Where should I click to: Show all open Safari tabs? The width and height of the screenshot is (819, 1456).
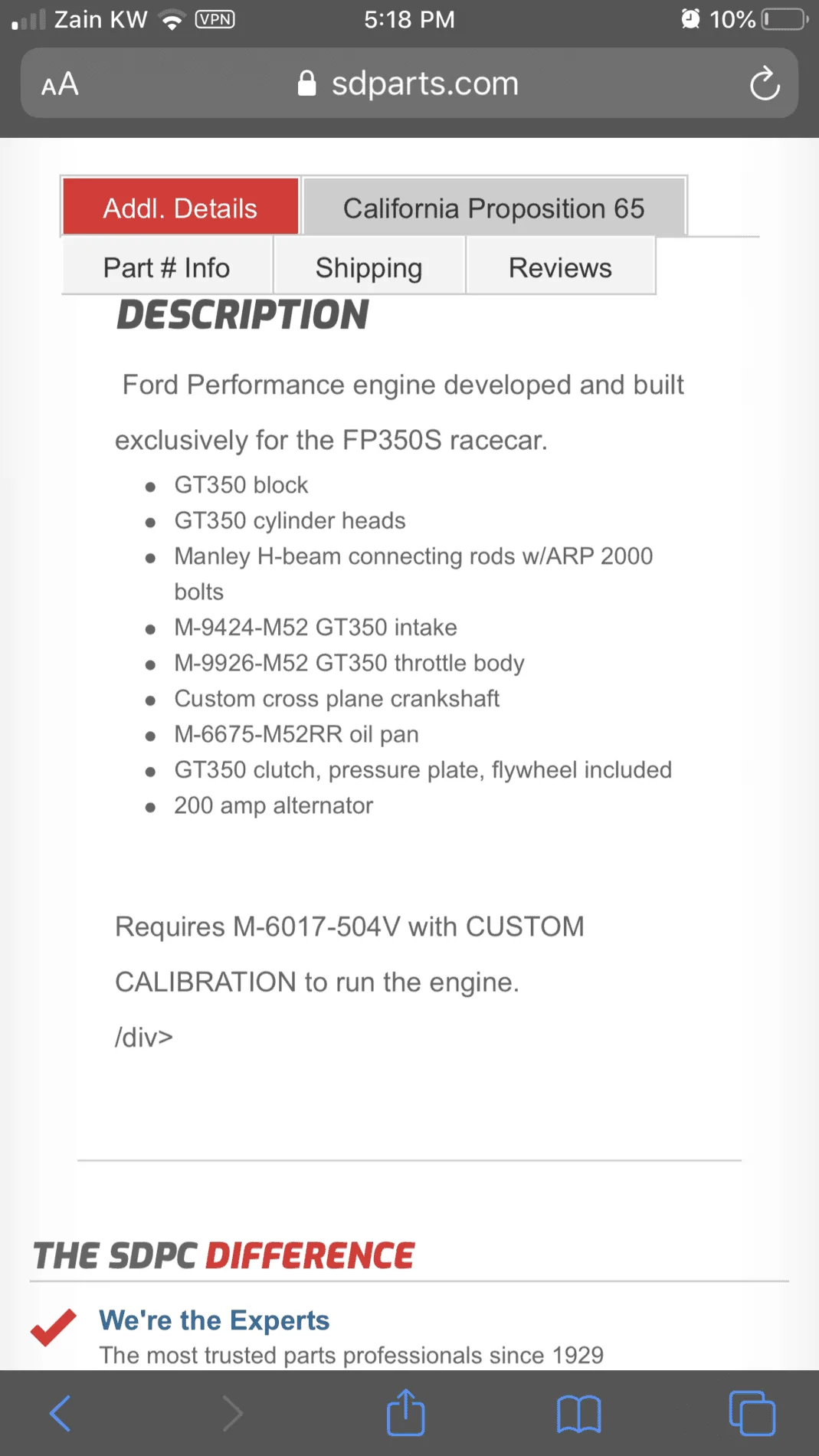click(752, 1412)
